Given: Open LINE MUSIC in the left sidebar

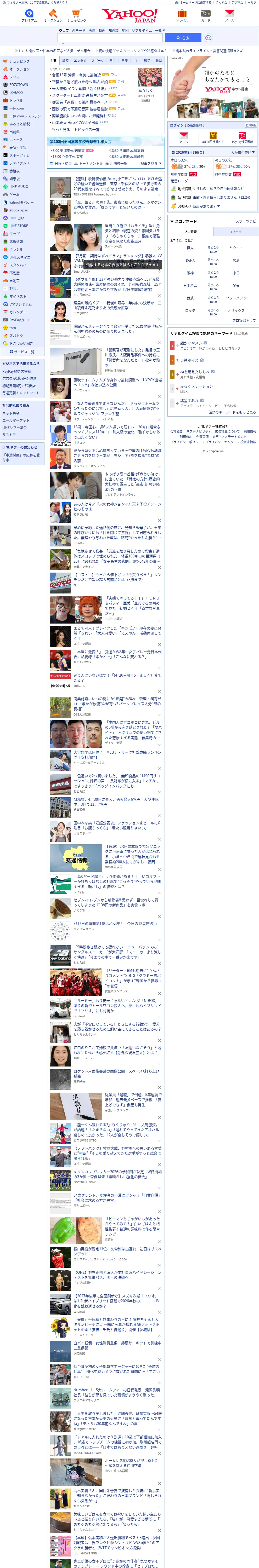Looking at the screenshot, I should (x=18, y=187).
